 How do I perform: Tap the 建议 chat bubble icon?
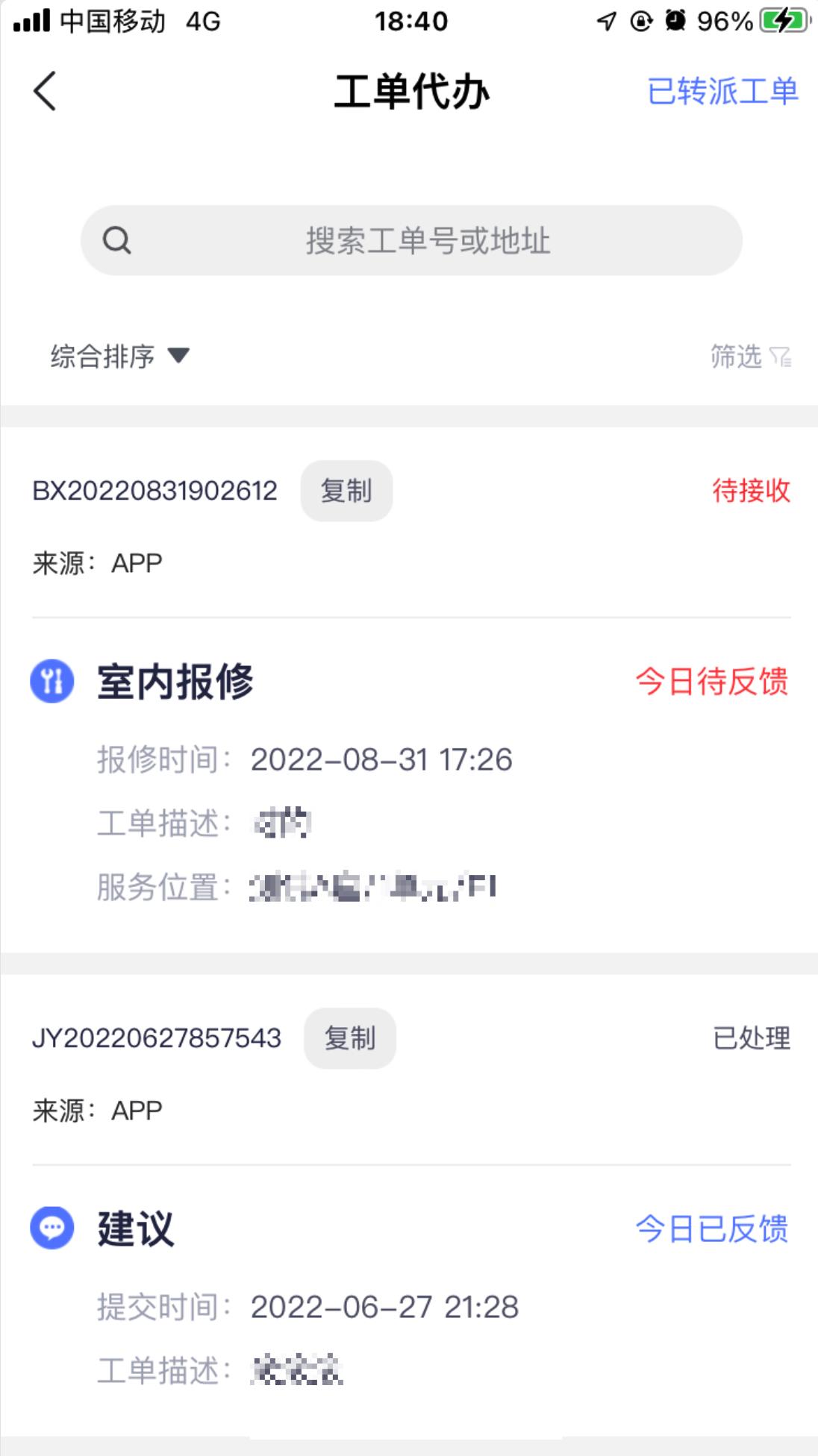click(x=52, y=1228)
